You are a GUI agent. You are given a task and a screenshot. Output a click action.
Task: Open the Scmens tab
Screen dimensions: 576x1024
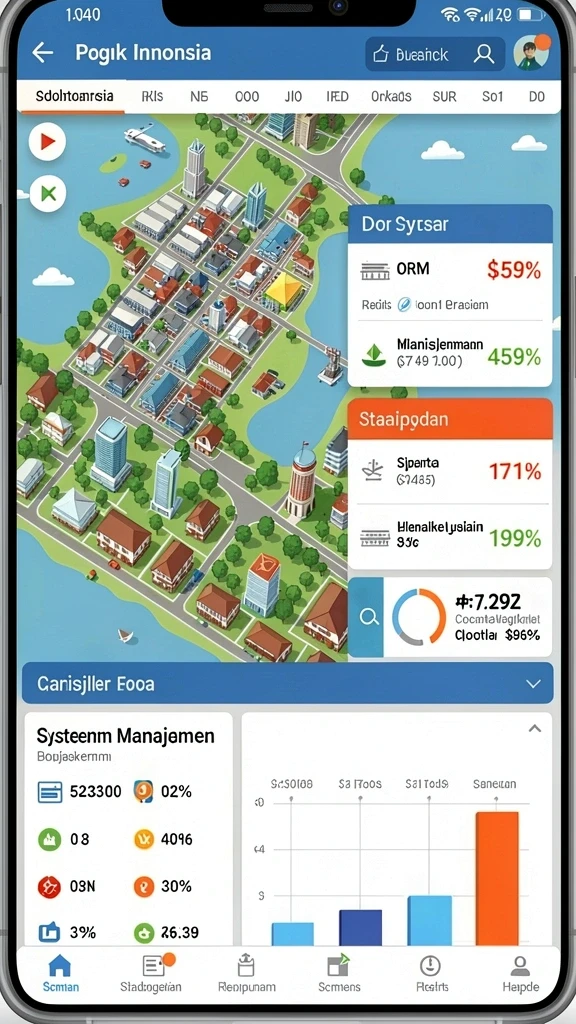339,974
